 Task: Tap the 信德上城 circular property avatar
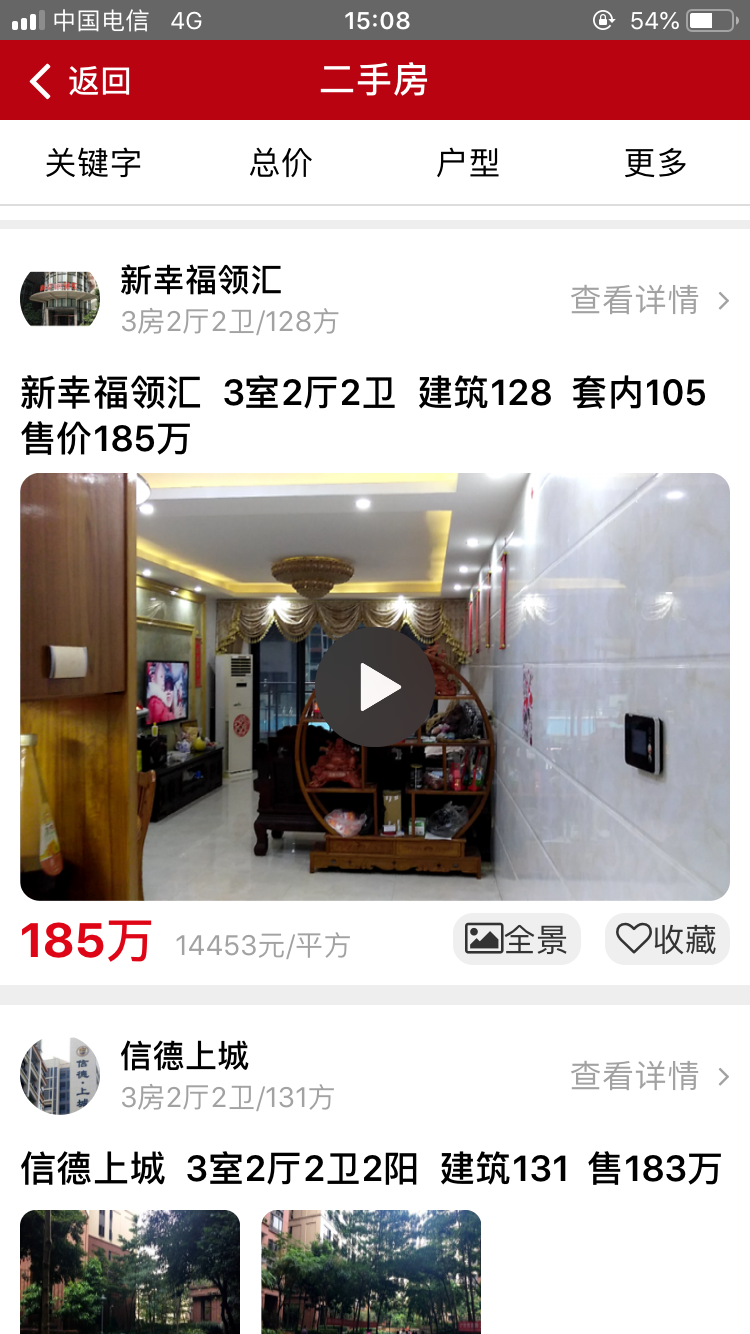(x=59, y=1075)
